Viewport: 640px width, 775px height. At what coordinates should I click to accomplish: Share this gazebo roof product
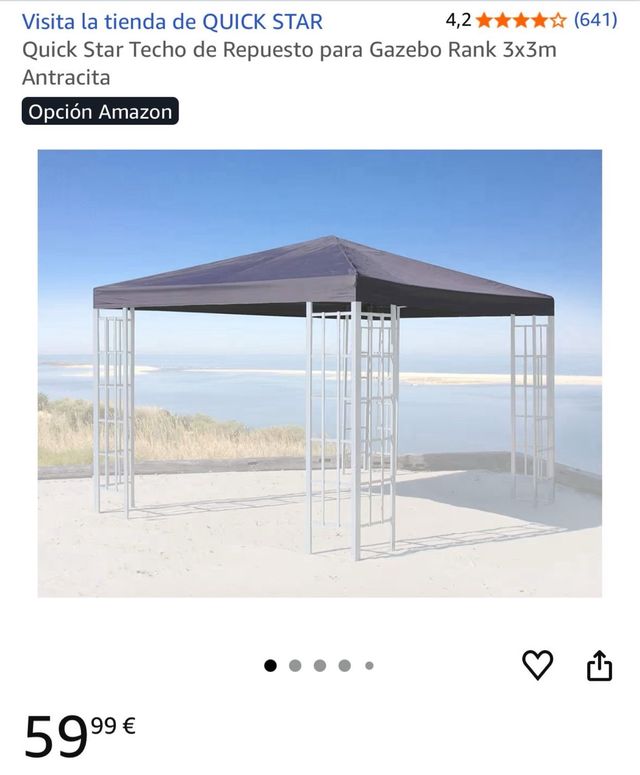pyautogui.click(x=599, y=665)
